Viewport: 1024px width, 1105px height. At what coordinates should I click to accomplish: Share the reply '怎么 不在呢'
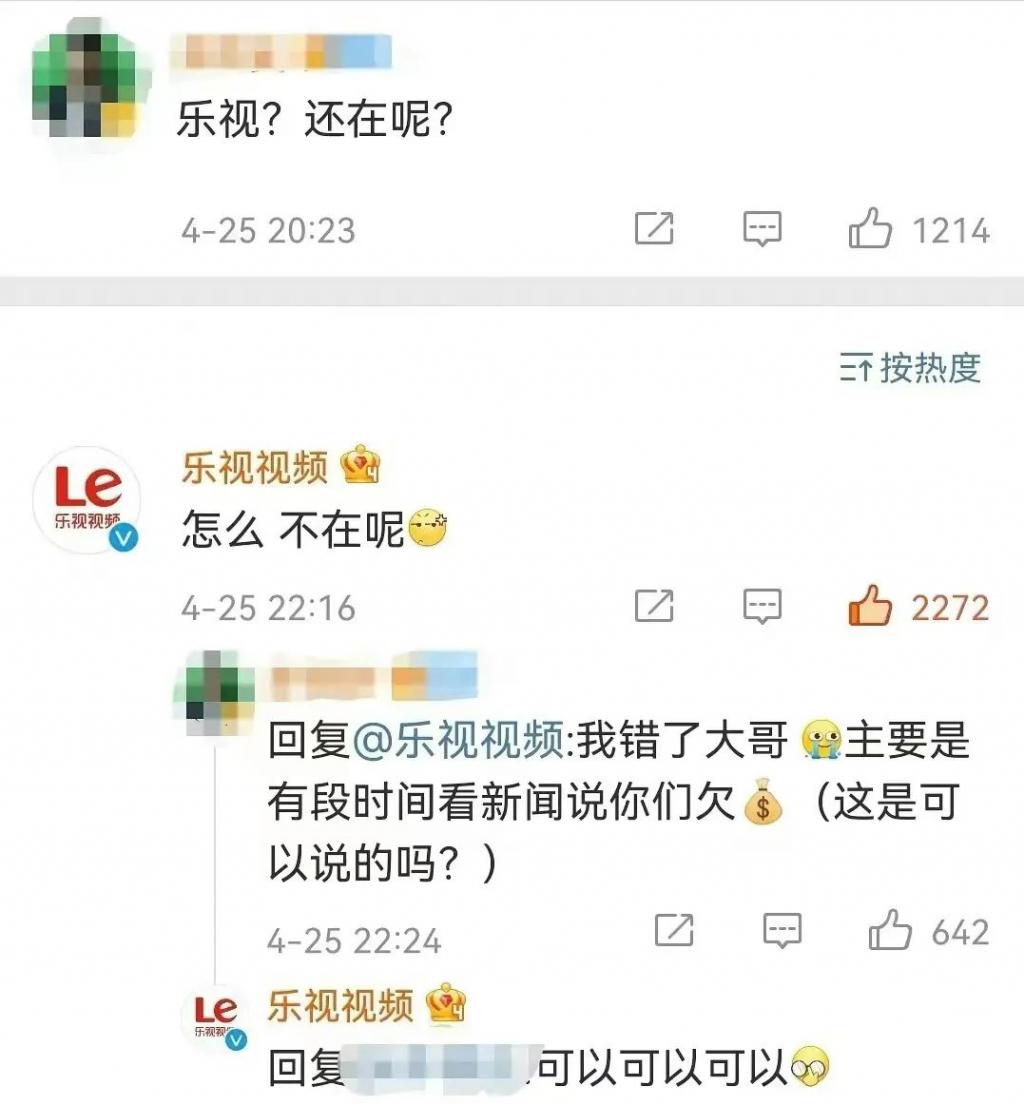click(655, 606)
